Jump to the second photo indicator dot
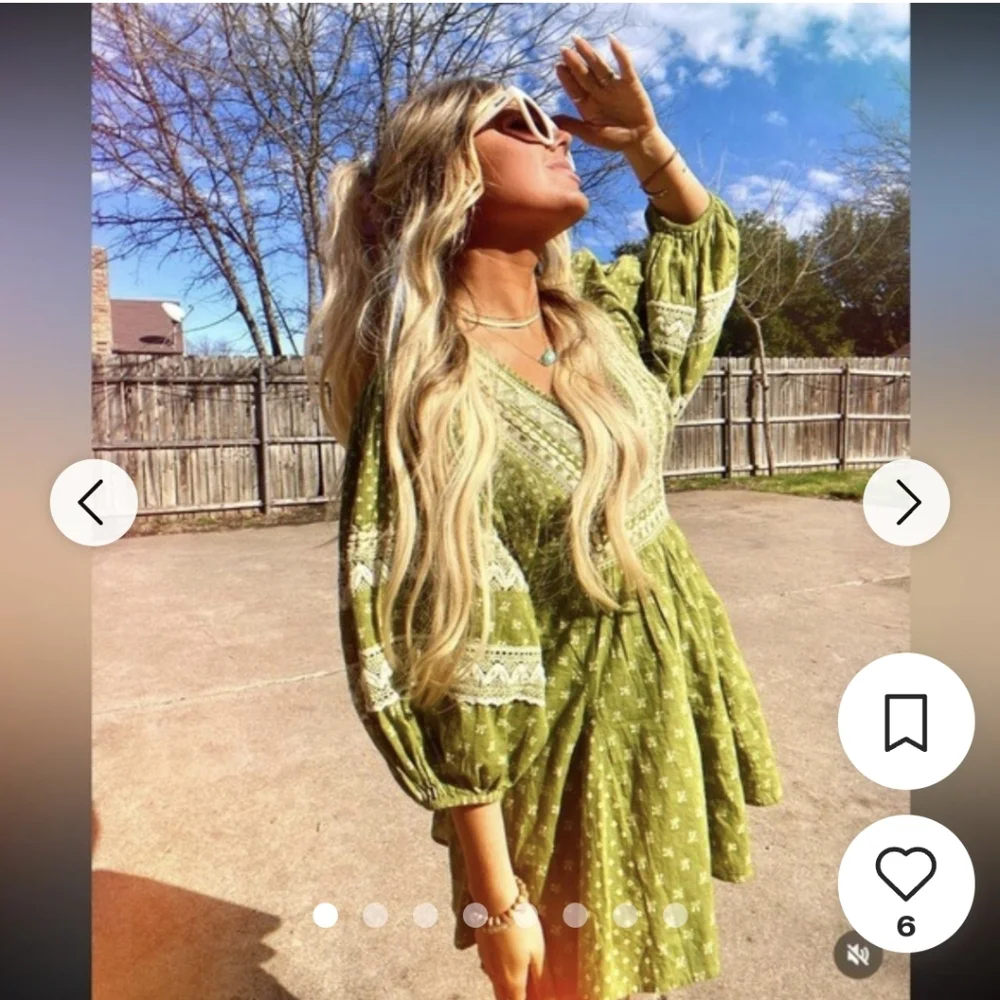The width and height of the screenshot is (1000, 1000). click(x=375, y=915)
